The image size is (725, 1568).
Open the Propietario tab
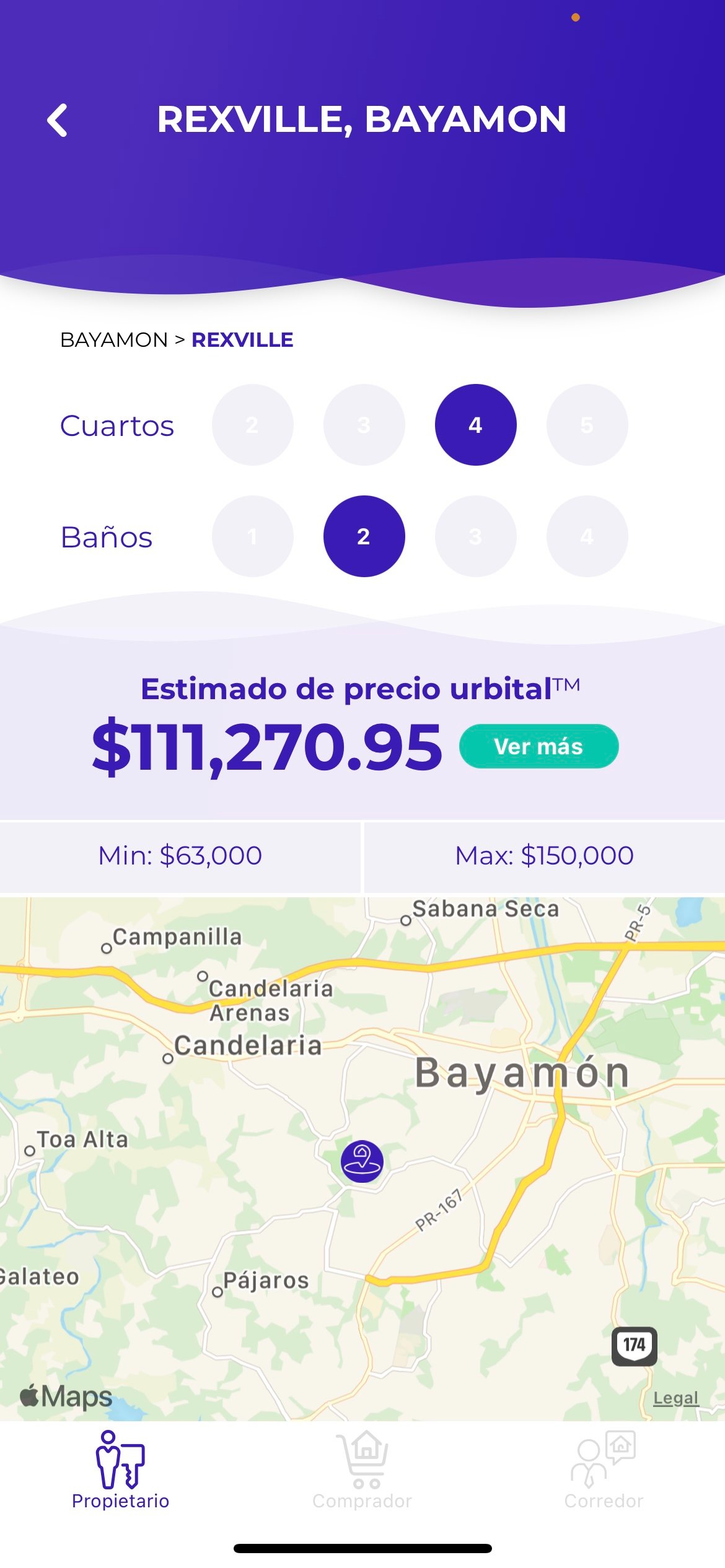pos(121,1470)
